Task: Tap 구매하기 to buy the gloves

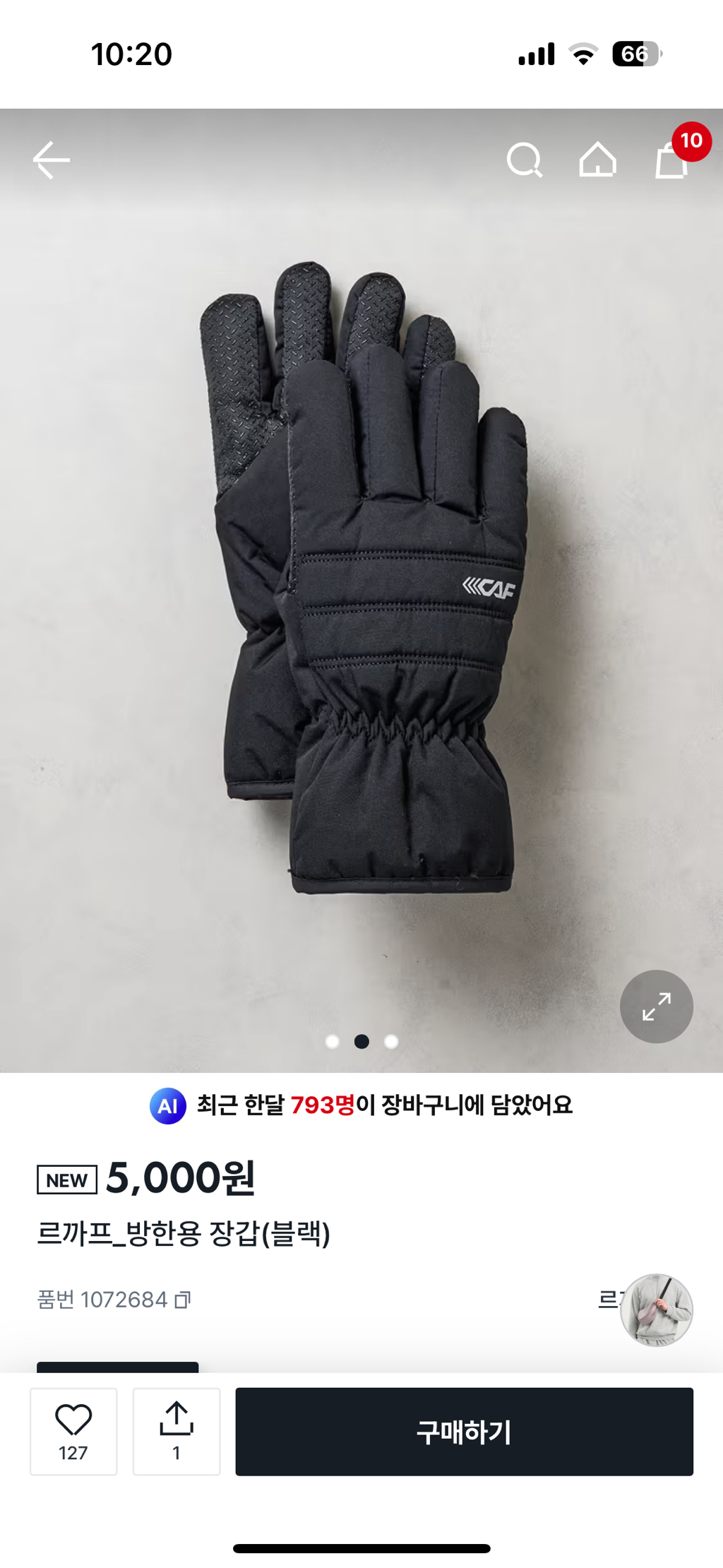Action: click(464, 1432)
